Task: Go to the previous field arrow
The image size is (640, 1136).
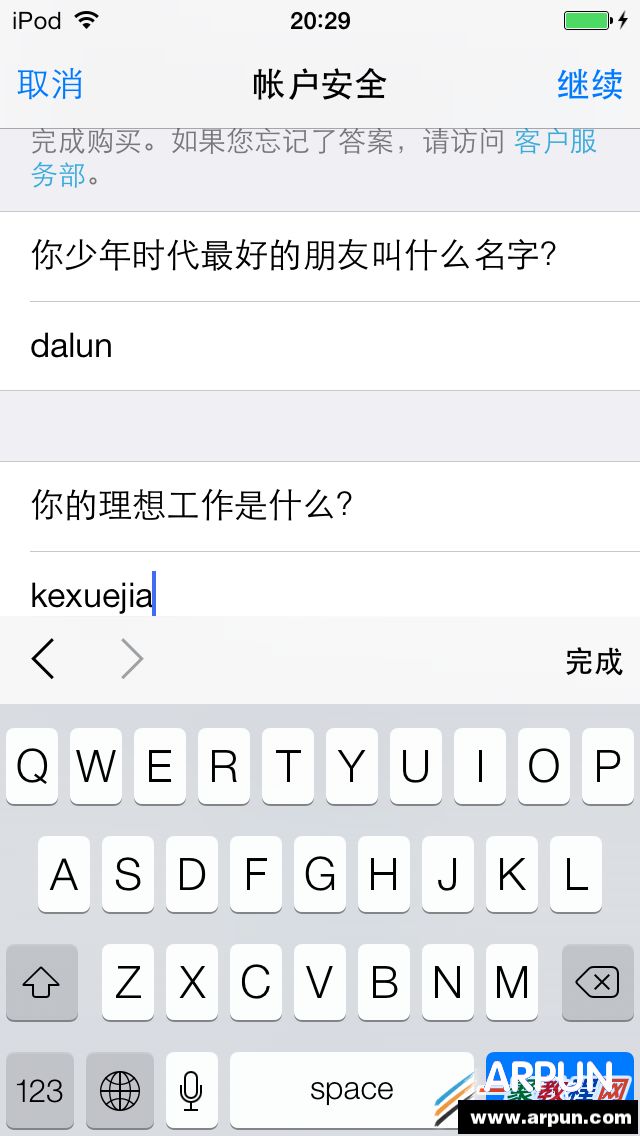Action: 43,660
